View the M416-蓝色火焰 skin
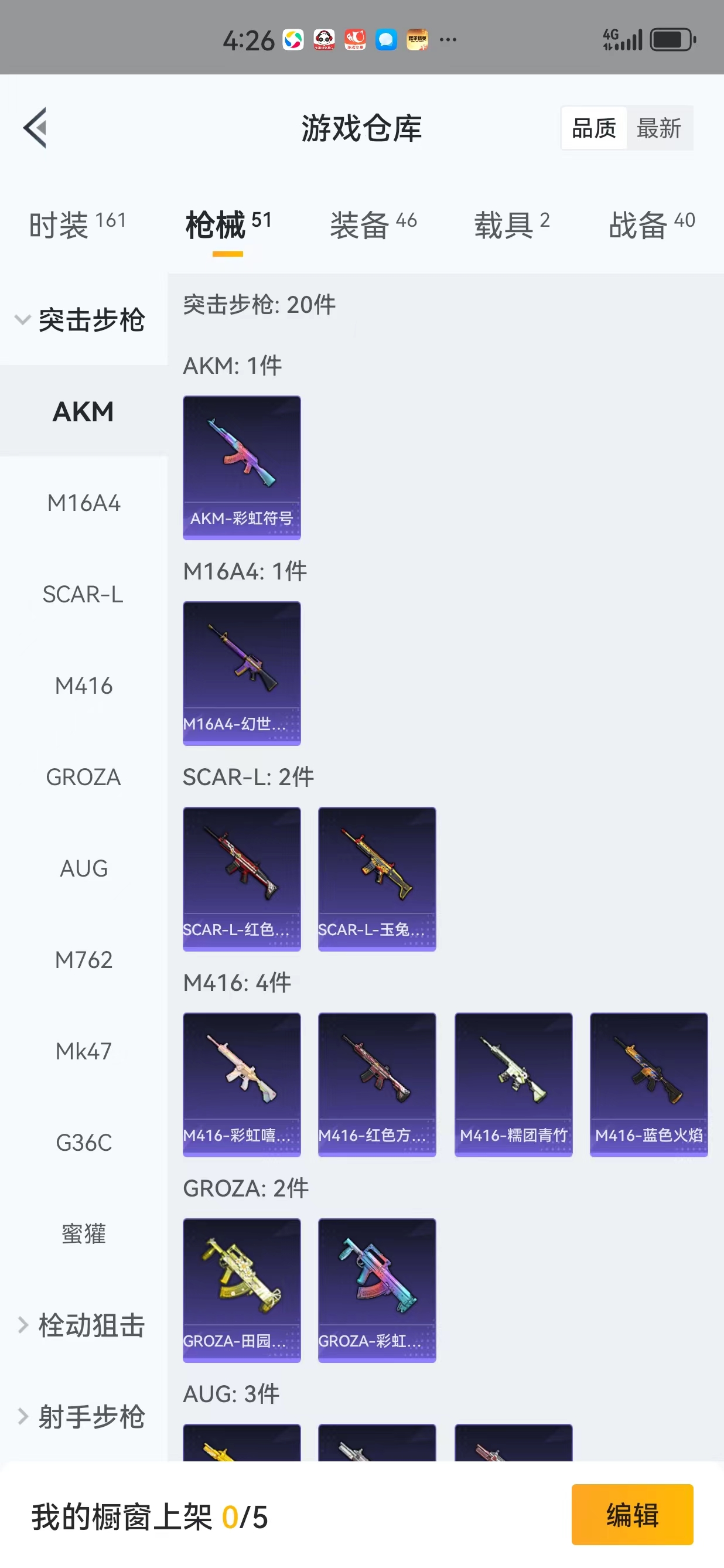Viewport: 724px width, 1568px height. click(x=648, y=1084)
